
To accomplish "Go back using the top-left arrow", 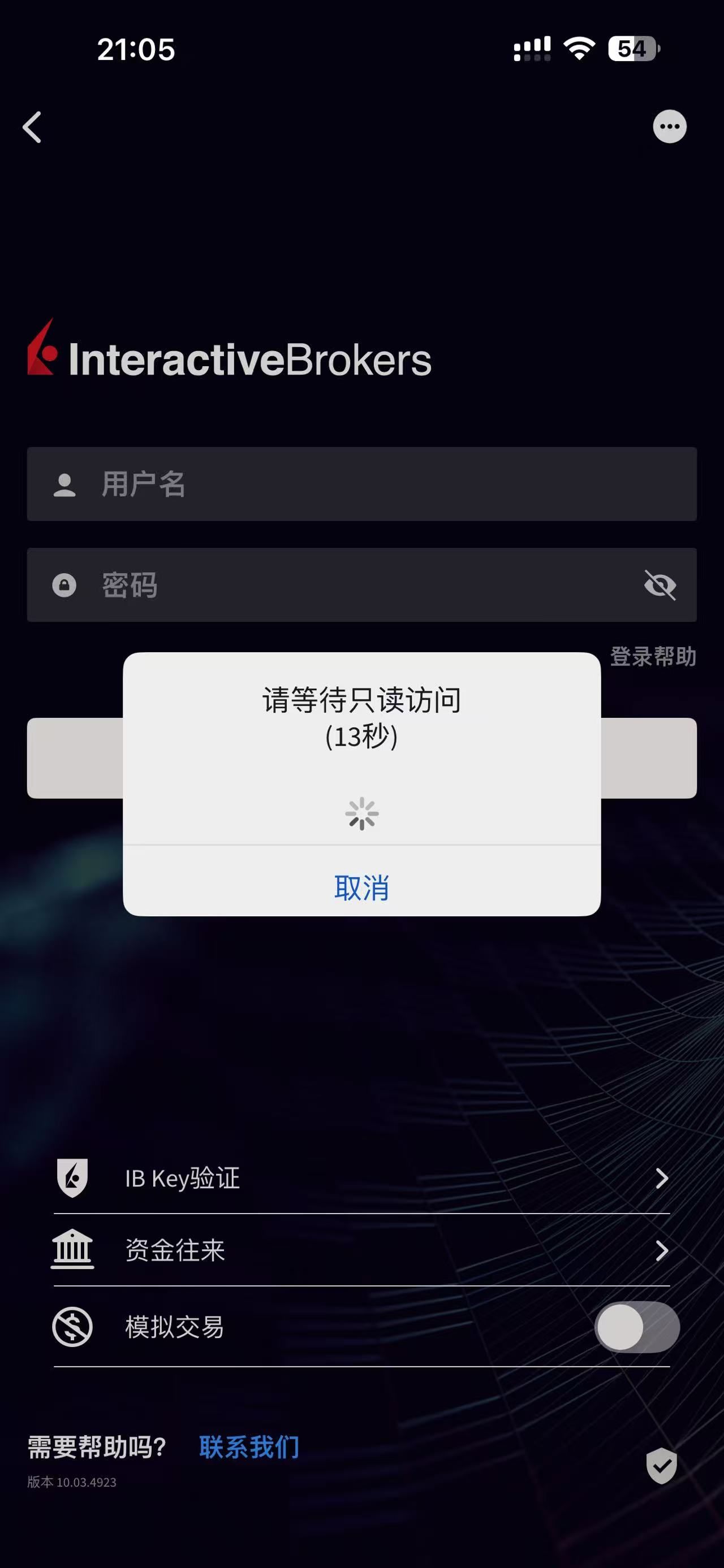I will click(32, 127).
